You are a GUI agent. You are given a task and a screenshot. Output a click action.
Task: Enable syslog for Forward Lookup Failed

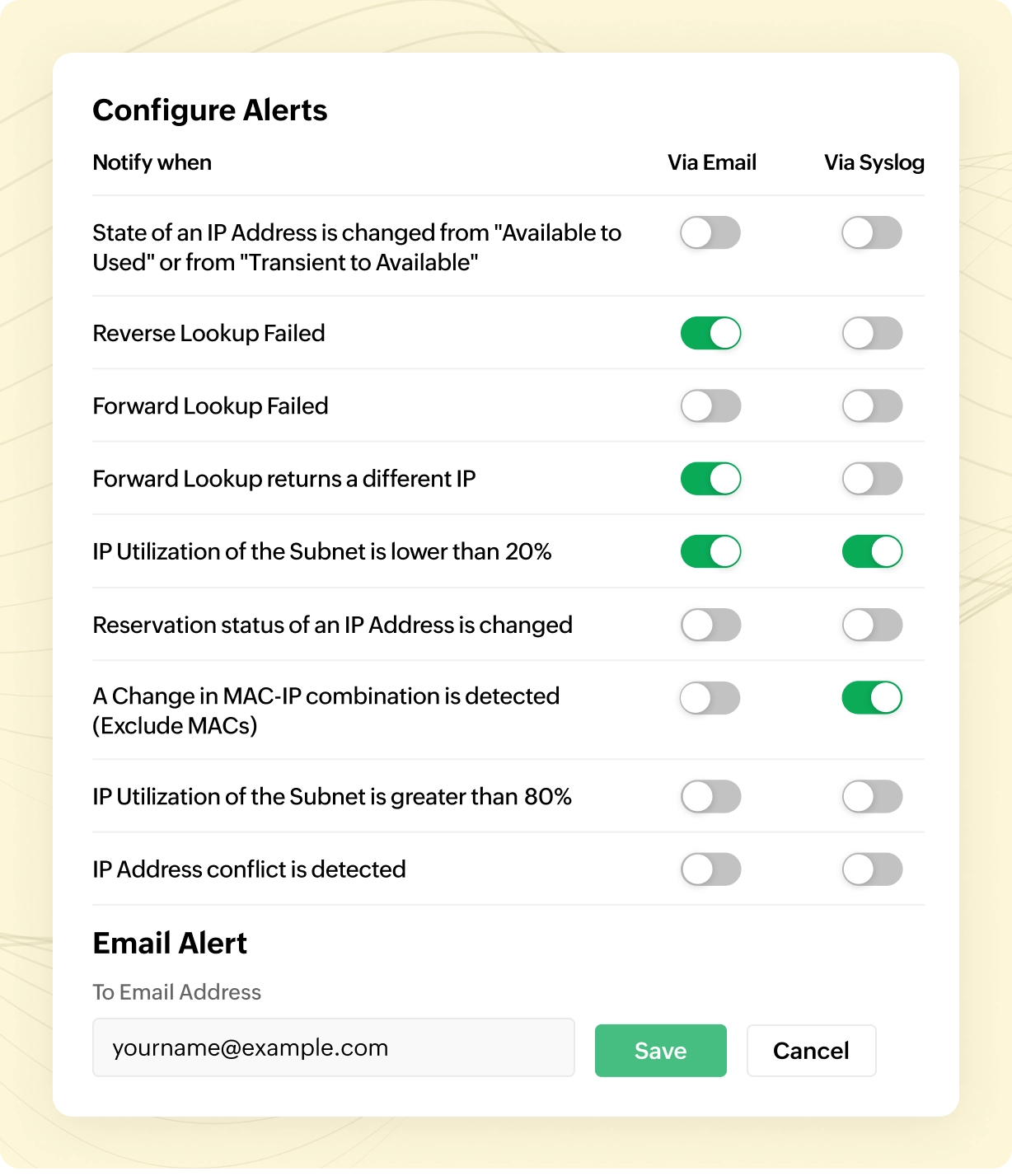click(x=872, y=406)
